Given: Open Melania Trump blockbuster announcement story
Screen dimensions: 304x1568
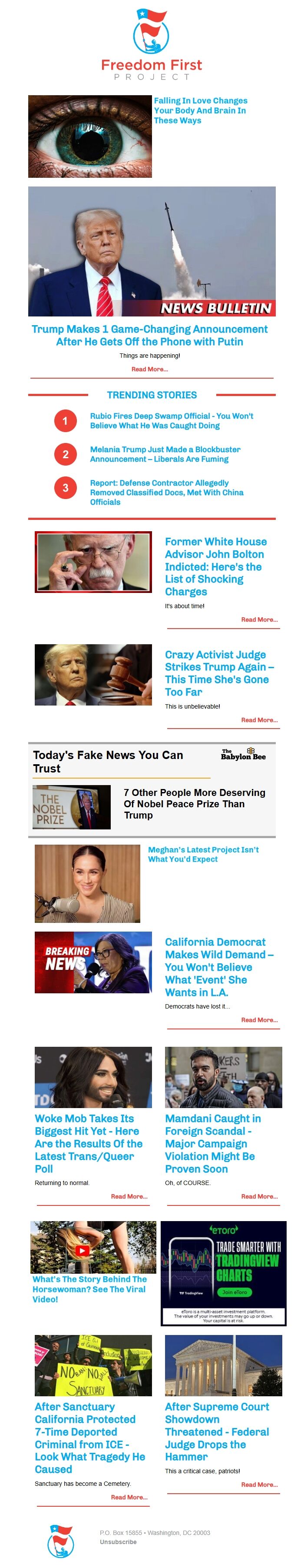Looking at the screenshot, I should tap(165, 454).
